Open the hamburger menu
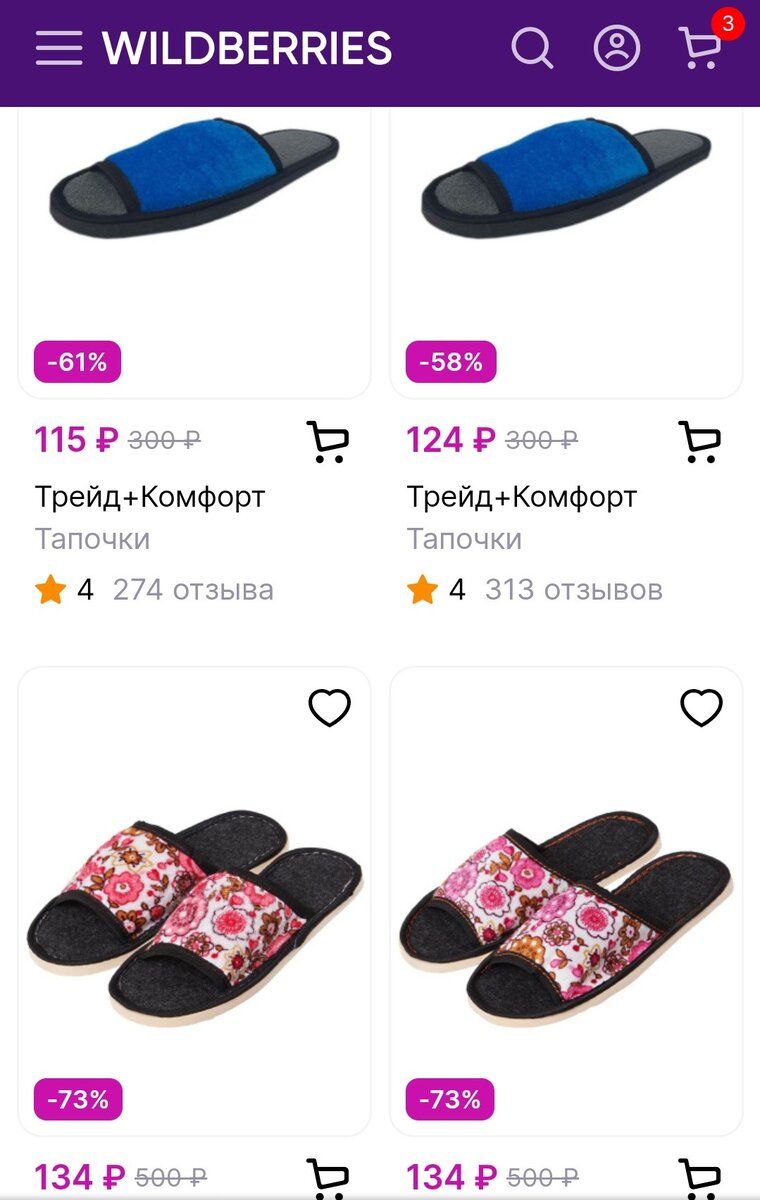Viewport: 760px width, 1200px height. click(59, 48)
